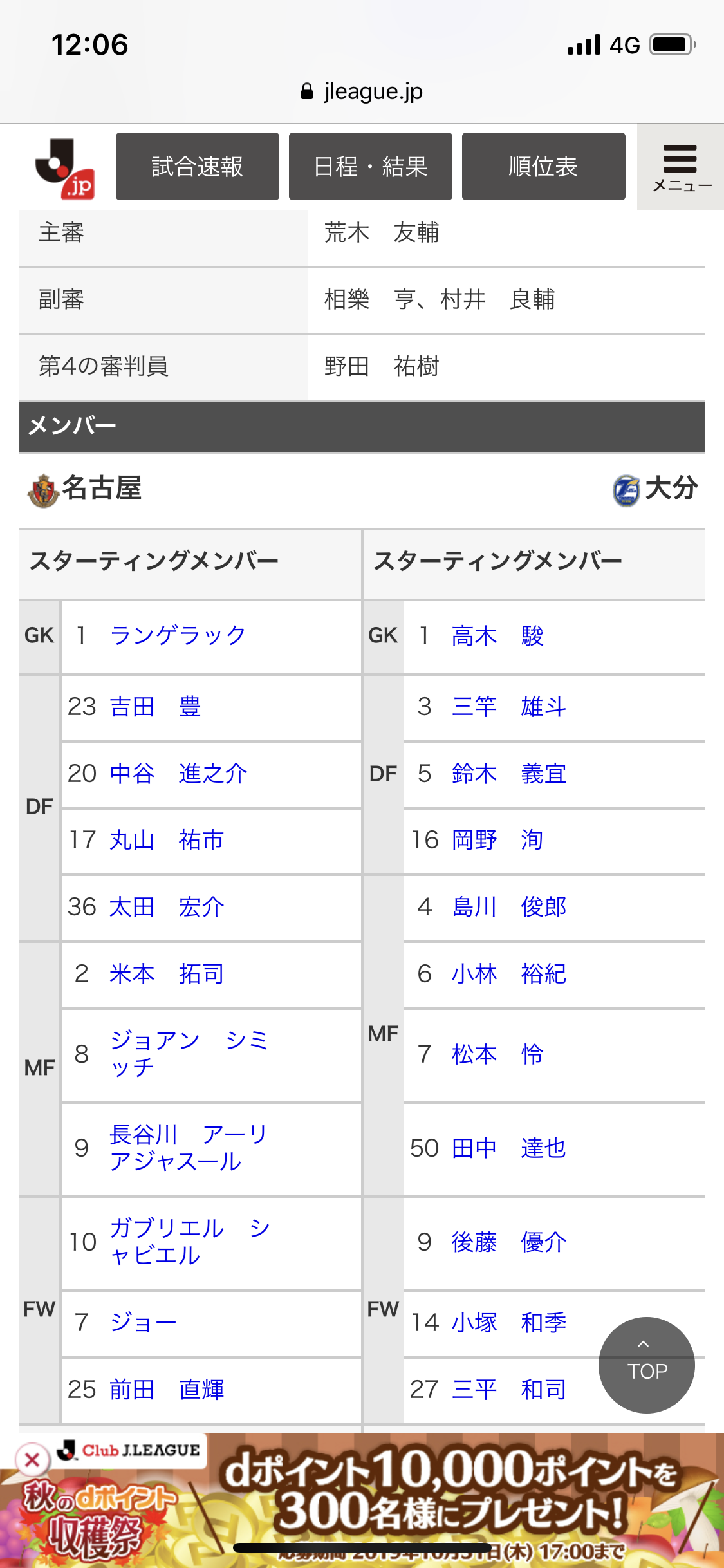Open 高木 駿 goalkeeper profile

(x=497, y=636)
